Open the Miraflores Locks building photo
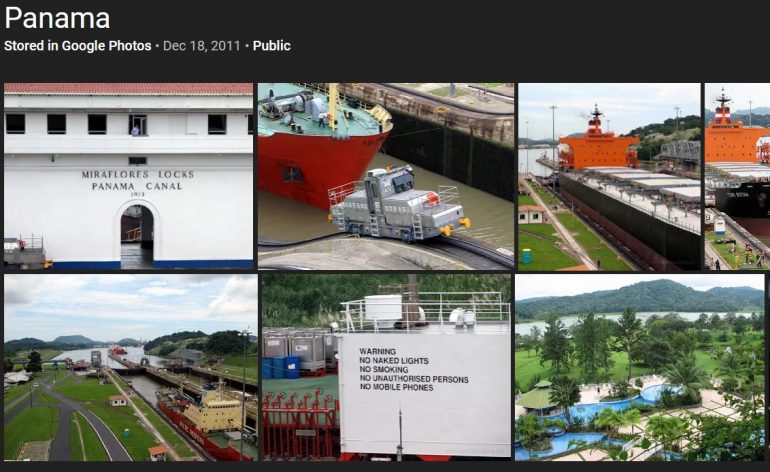This screenshot has width=770, height=472. (128, 176)
